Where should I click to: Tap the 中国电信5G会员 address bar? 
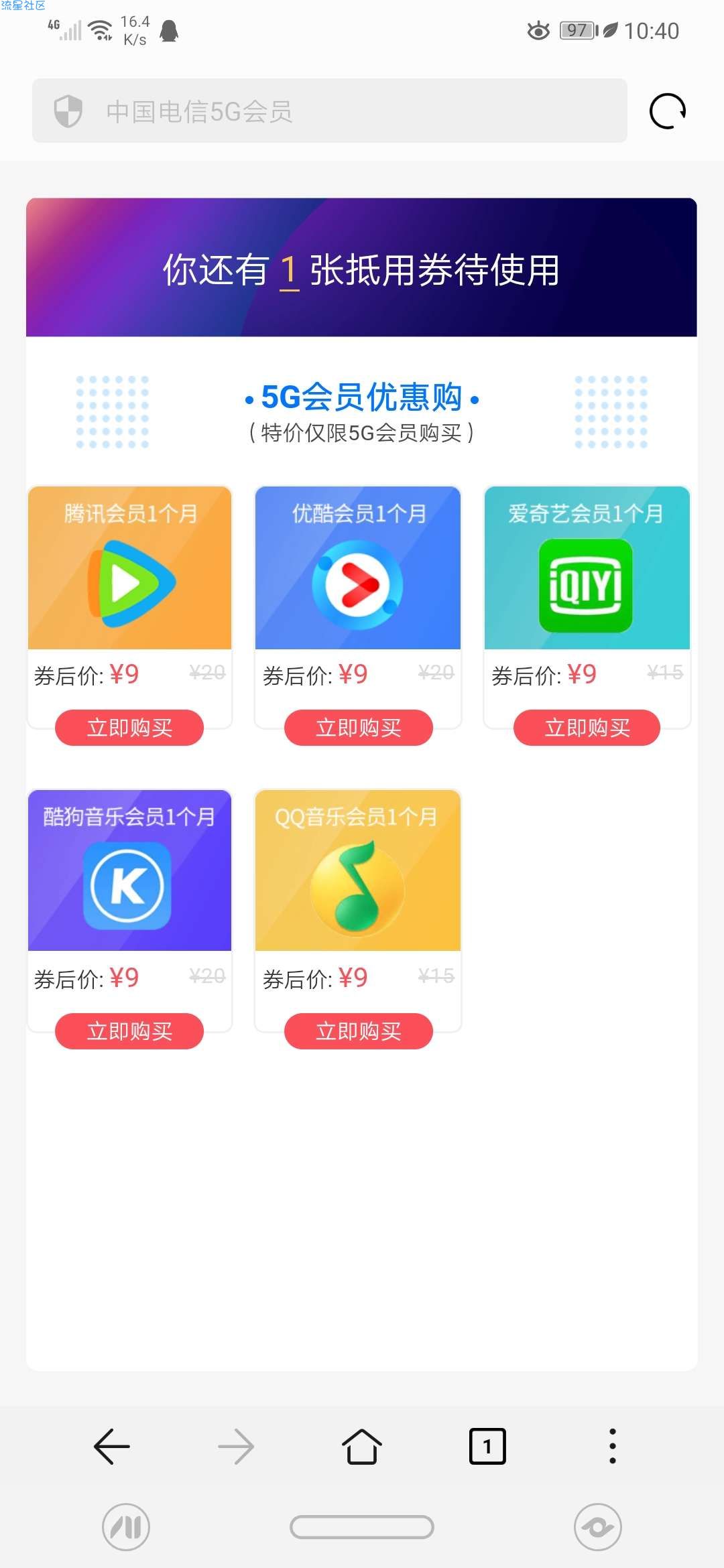(330, 111)
